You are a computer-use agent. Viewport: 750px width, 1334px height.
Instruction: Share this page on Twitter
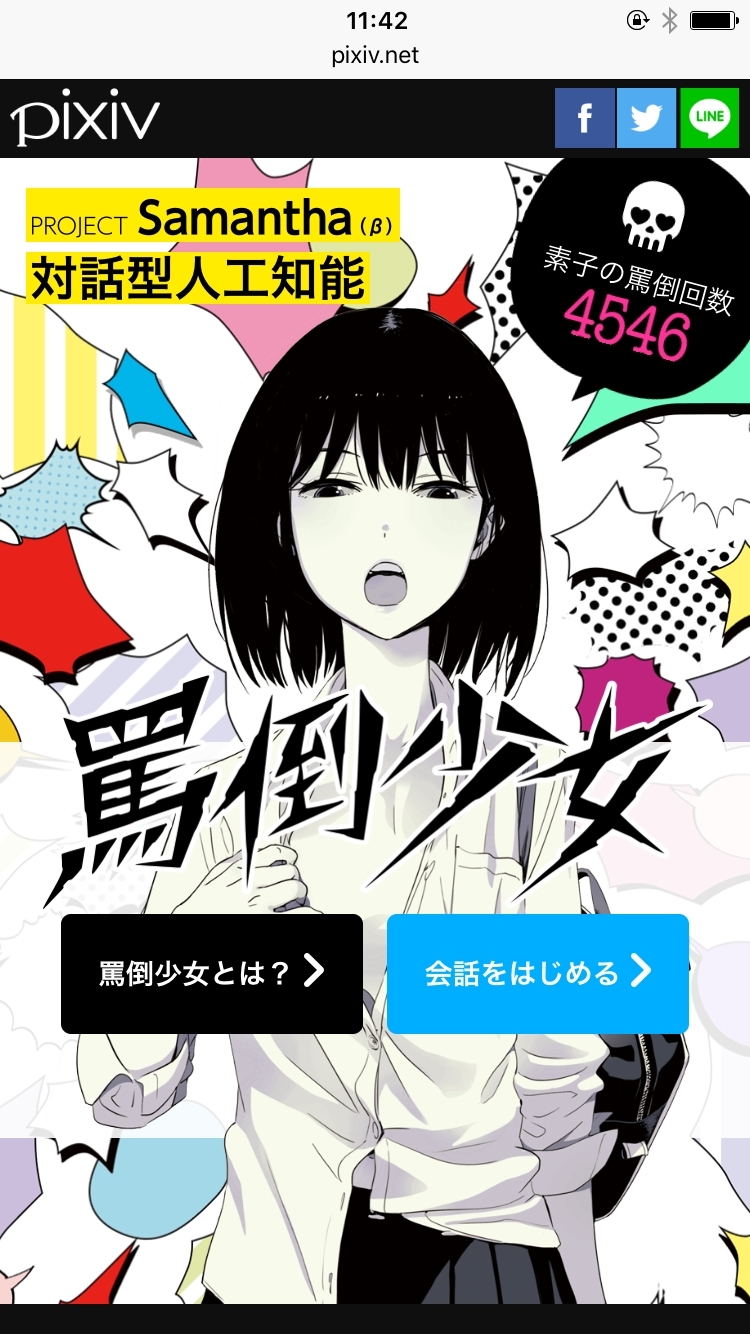[x=646, y=118]
